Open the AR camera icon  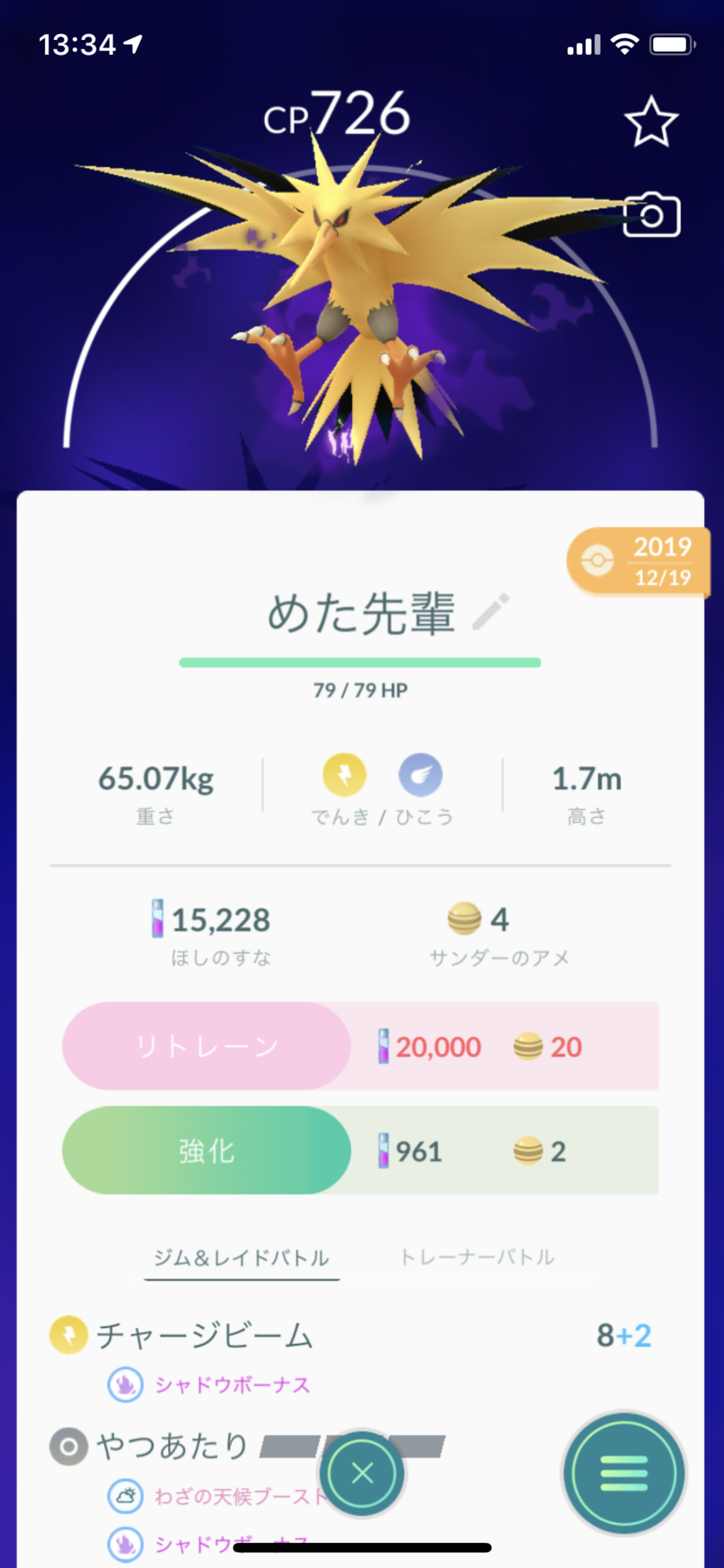click(x=652, y=216)
